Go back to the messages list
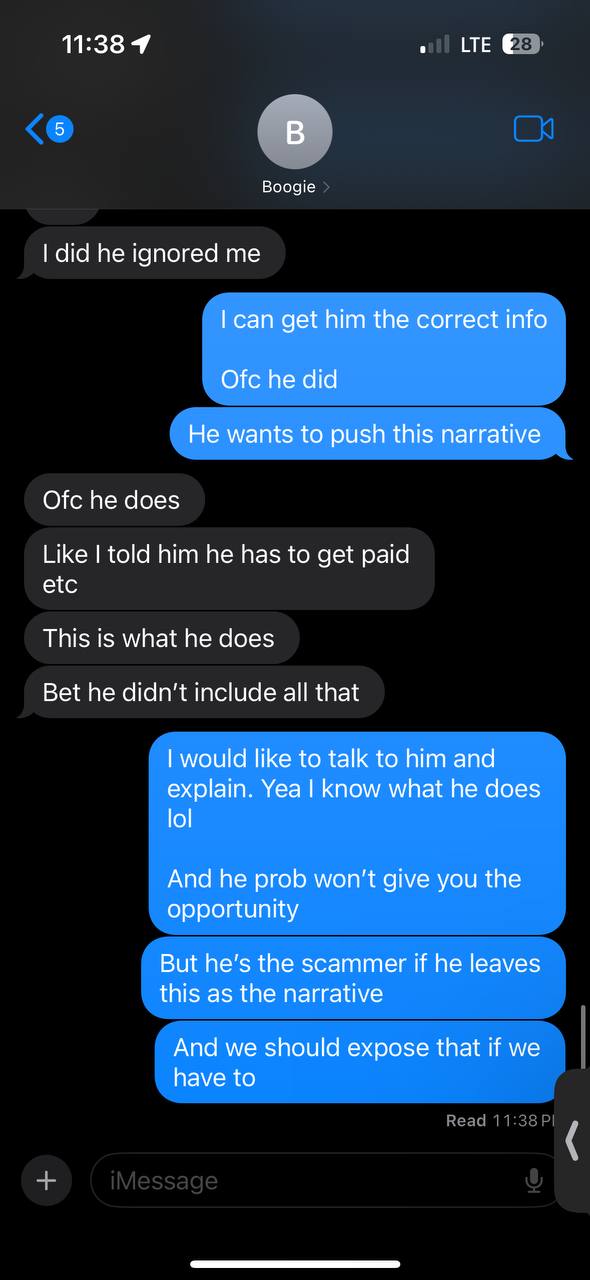 48,129
